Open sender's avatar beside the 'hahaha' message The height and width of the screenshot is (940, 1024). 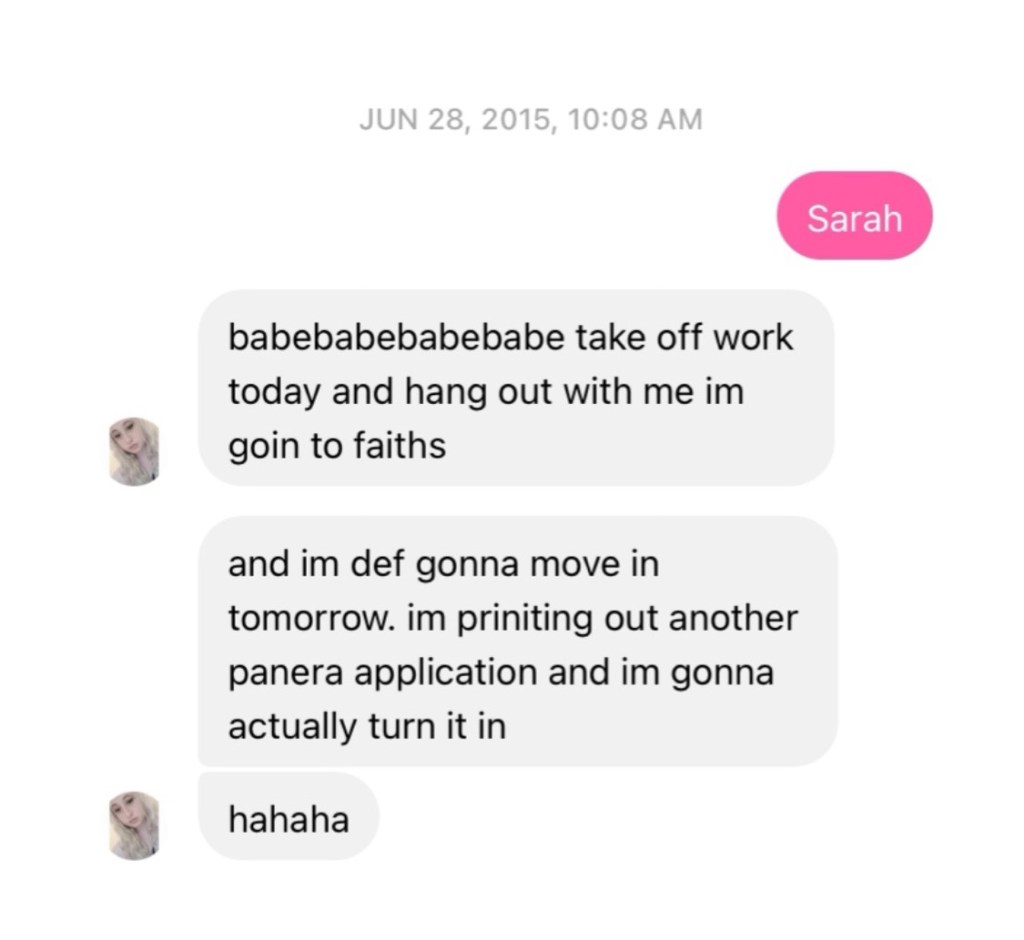coord(134,826)
